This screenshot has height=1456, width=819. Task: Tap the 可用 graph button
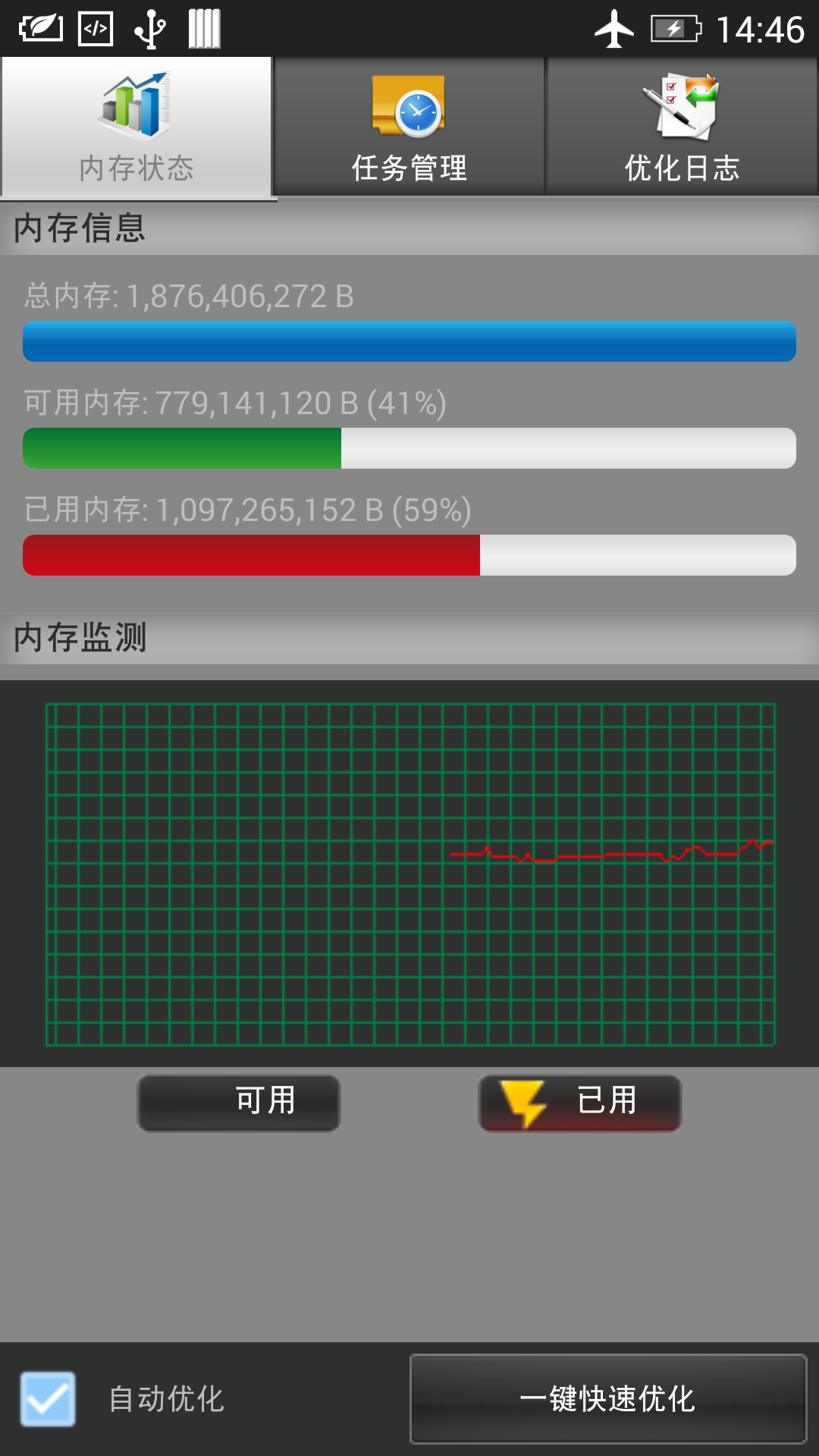pyautogui.click(x=239, y=1103)
